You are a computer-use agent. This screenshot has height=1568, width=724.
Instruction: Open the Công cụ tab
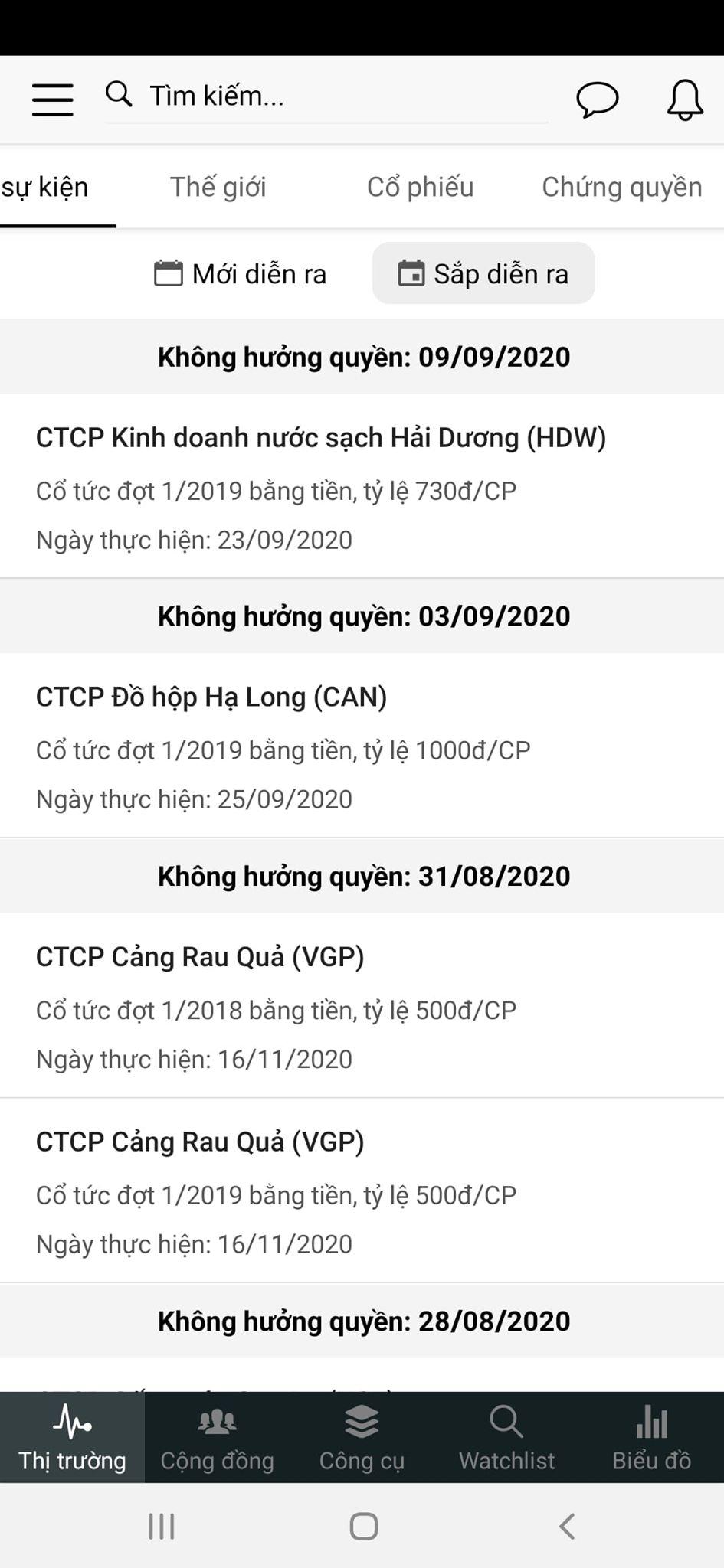(x=362, y=1438)
